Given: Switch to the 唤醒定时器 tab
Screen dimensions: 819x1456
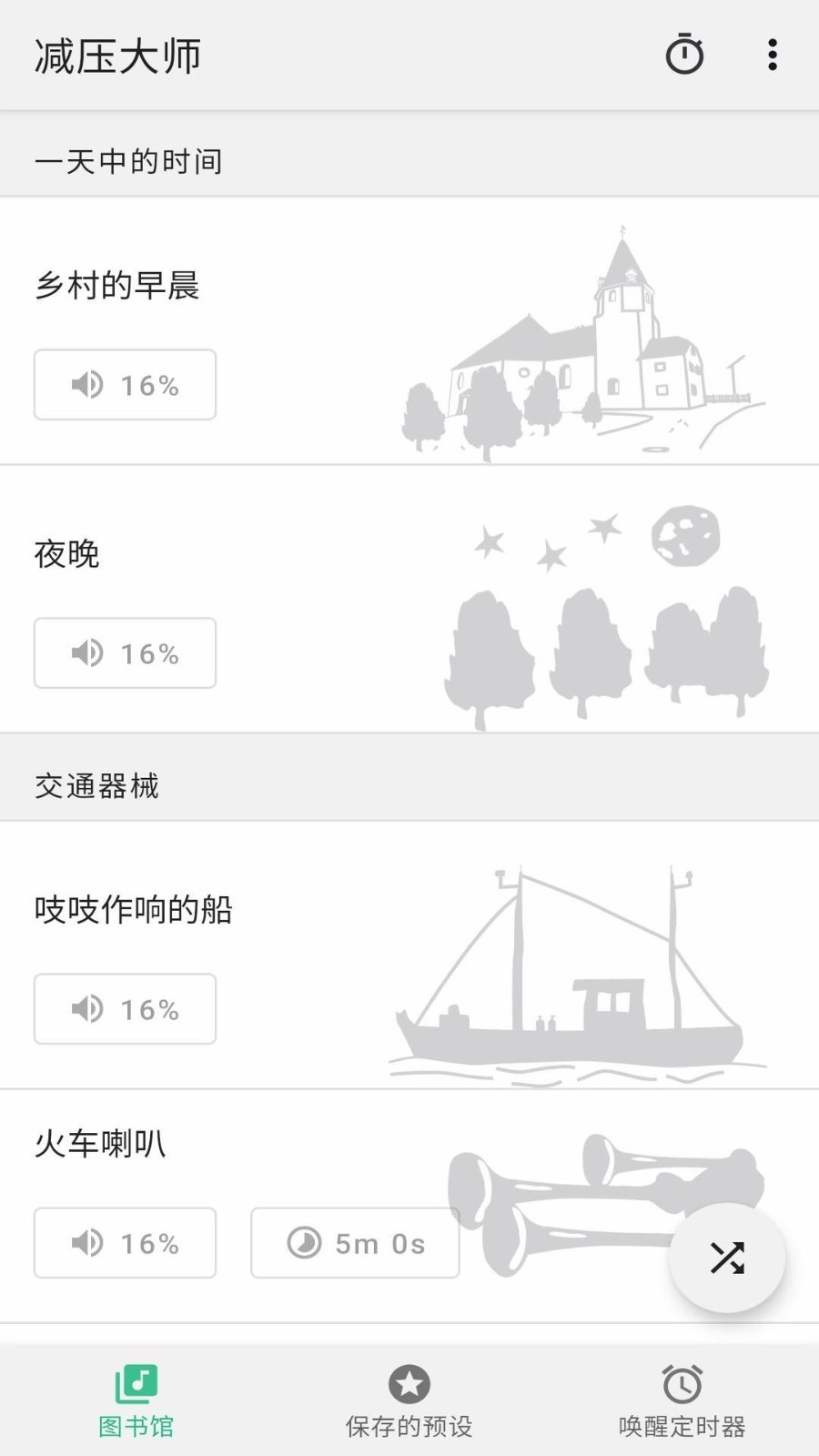Looking at the screenshot, I should [x=682, y=1401].
